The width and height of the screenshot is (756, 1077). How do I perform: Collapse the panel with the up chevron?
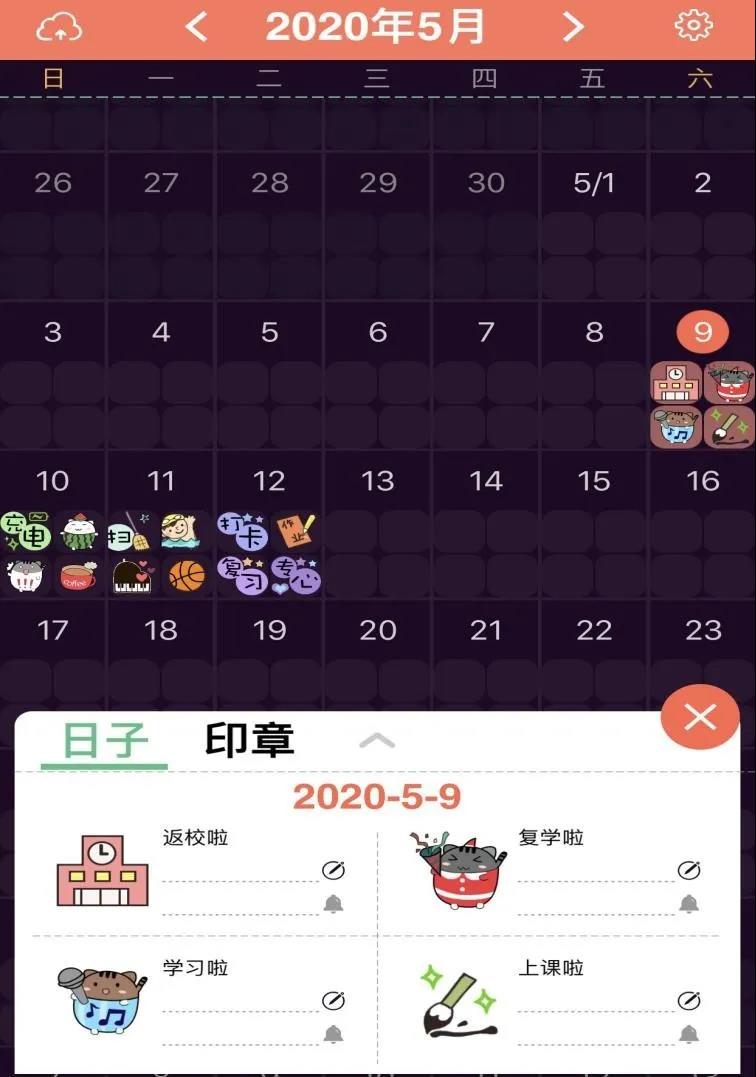(377, 741)
